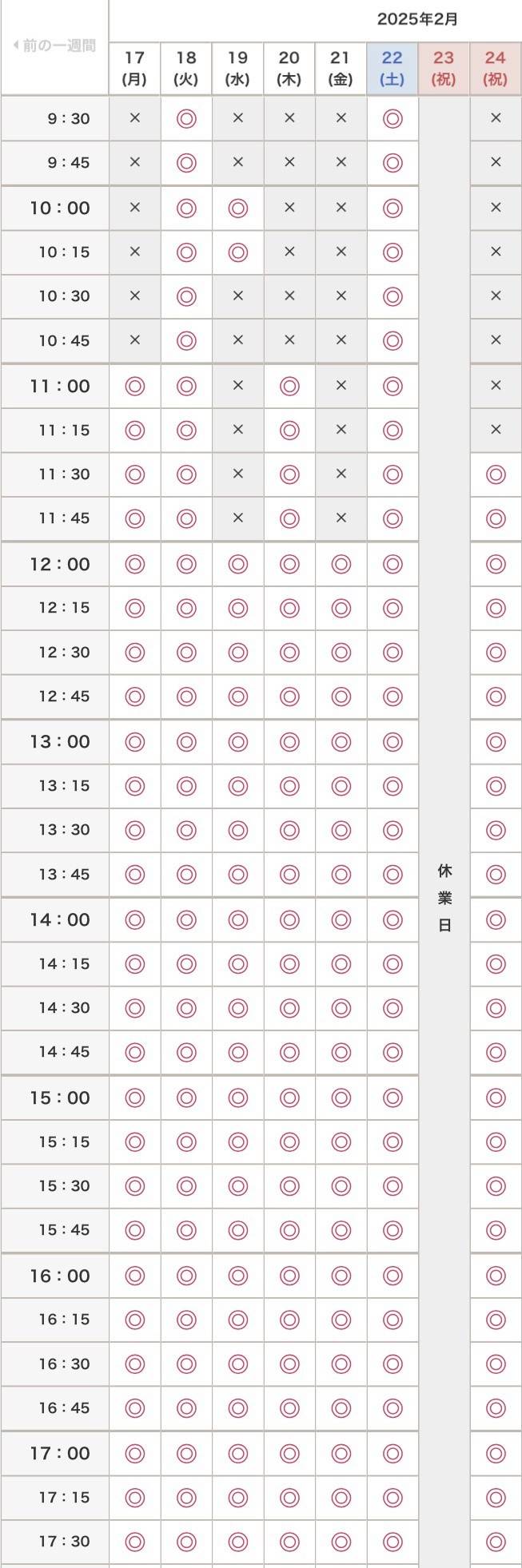The image size is (522, 1568).
Task: Select the 15:45 slot on the 24th holiday
Action: point(496,1230)
